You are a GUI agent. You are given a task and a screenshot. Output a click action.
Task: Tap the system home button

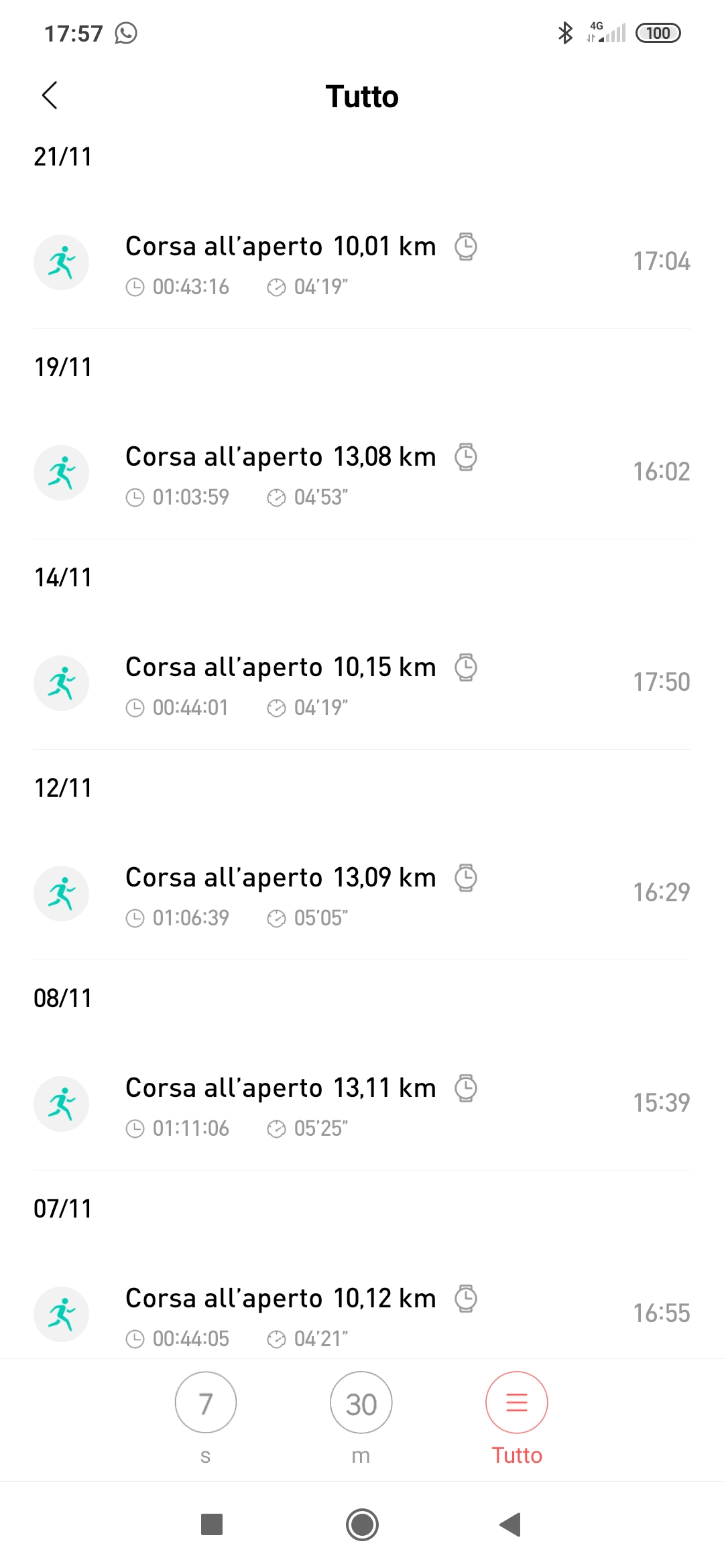click(x=362, y=1524)
